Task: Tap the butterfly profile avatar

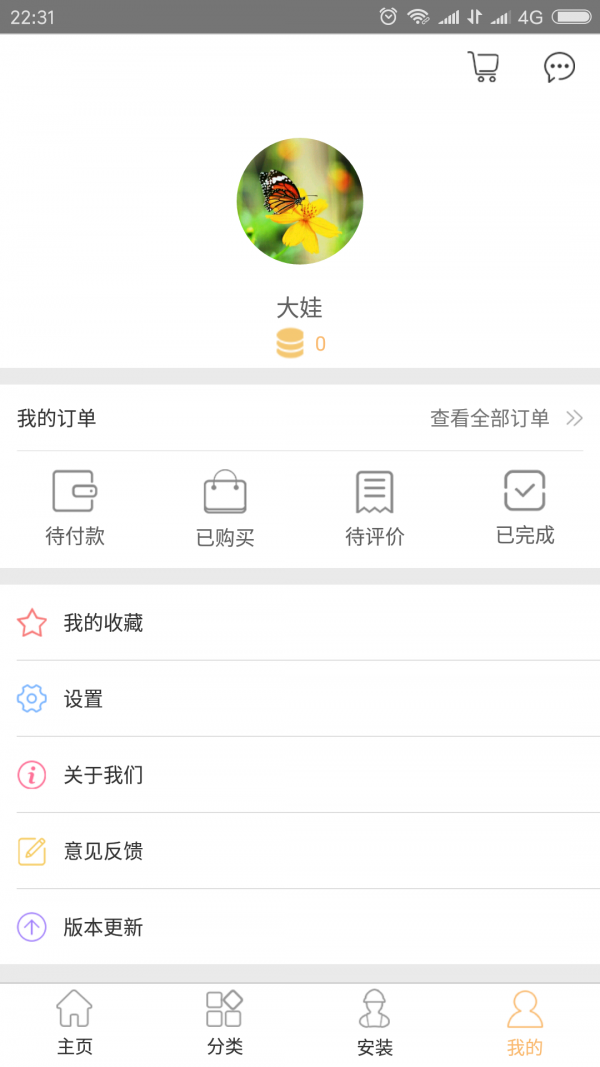Action: point(300,201)
